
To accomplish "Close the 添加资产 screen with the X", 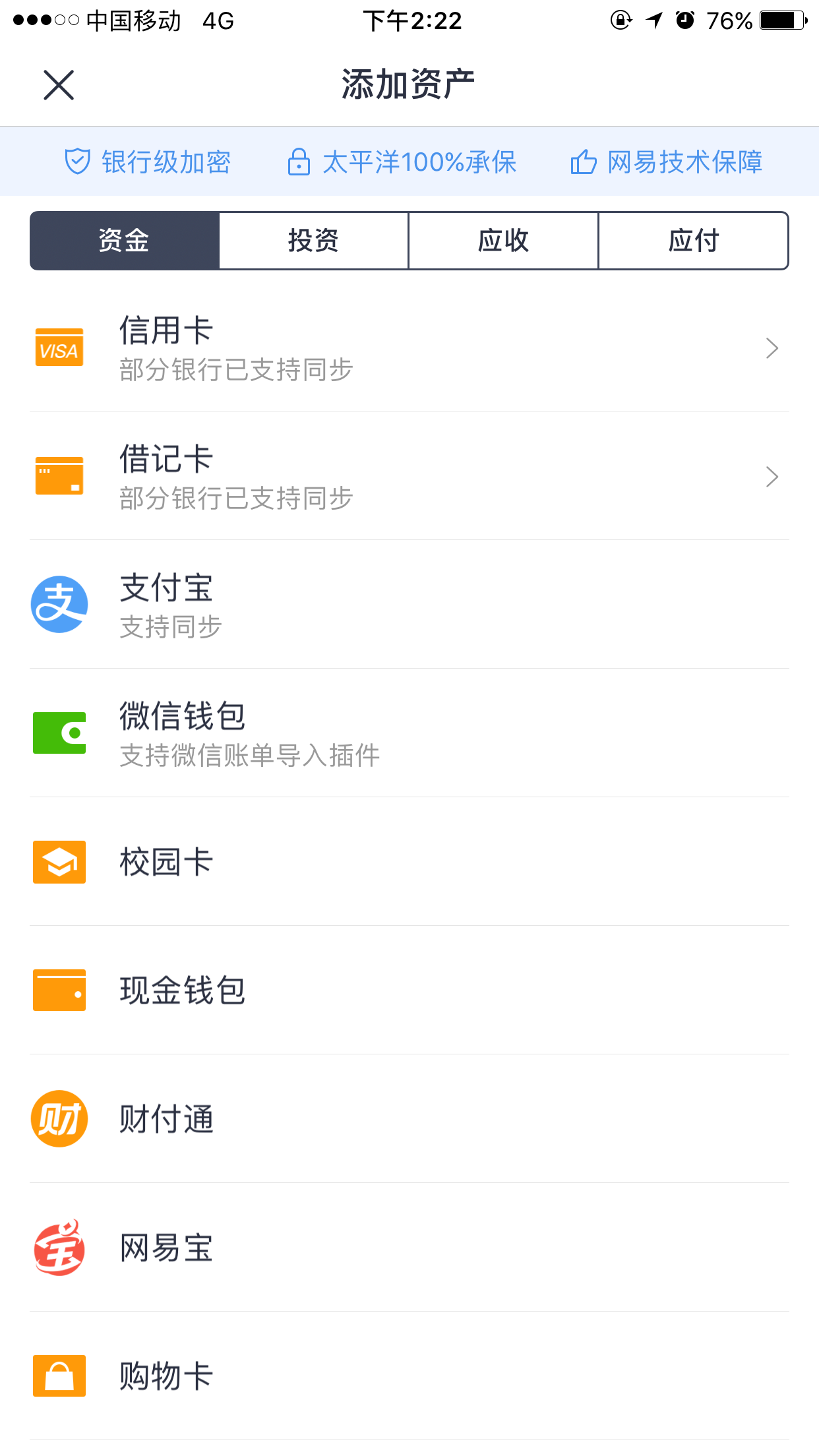I will click(x=59, y=84).
